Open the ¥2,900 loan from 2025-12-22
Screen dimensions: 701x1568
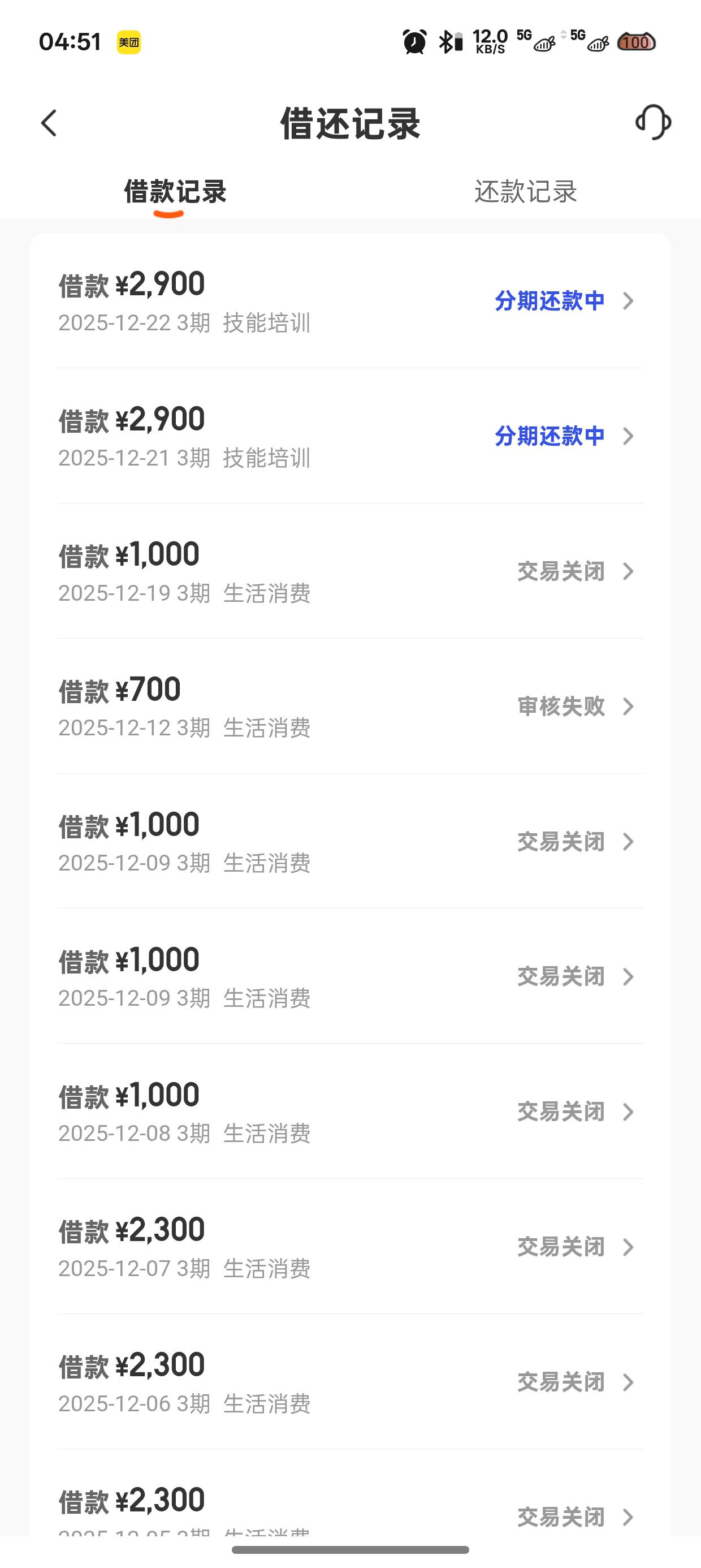point(350,301)
